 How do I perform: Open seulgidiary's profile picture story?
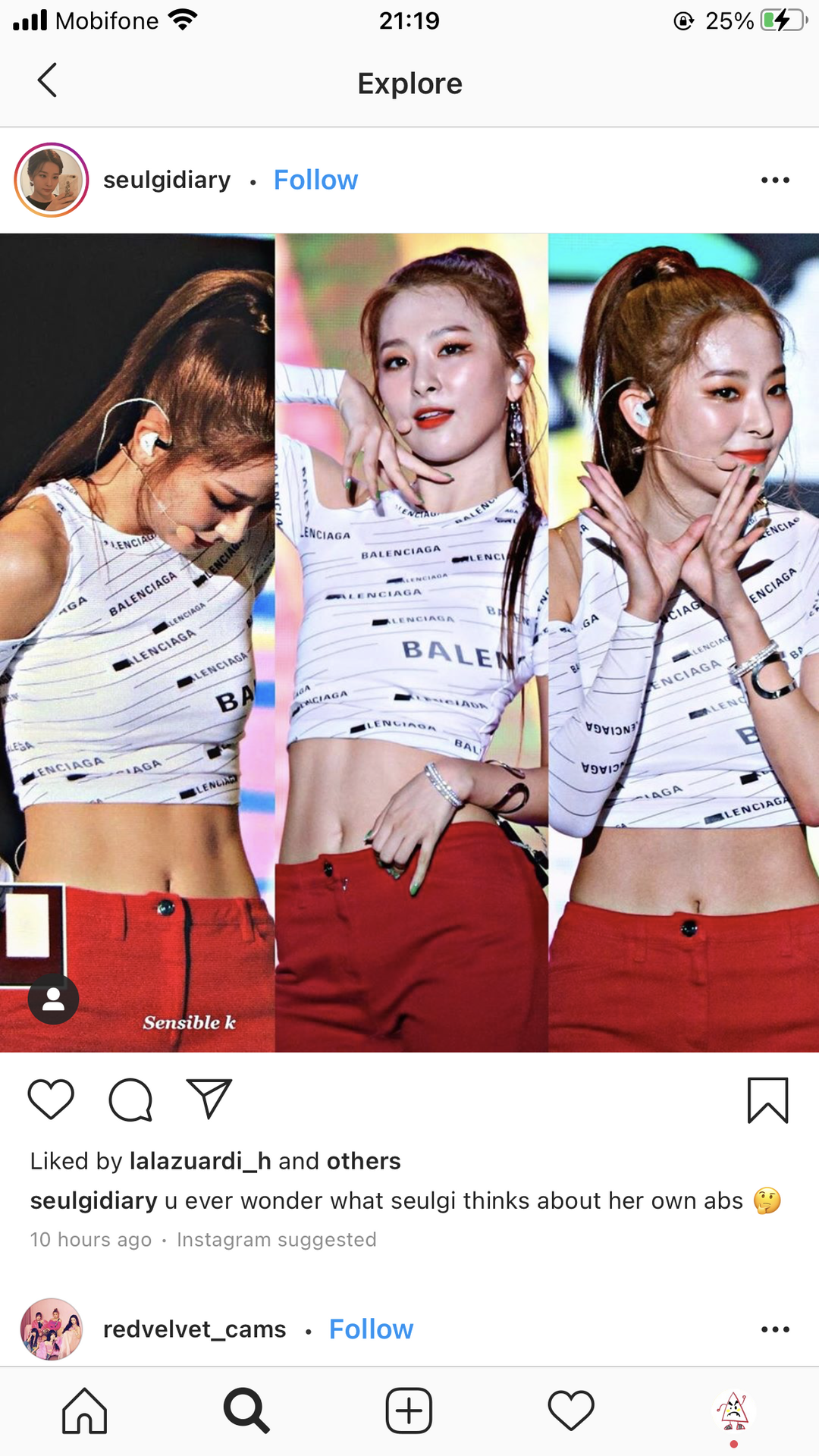click(x=52, y=180)
